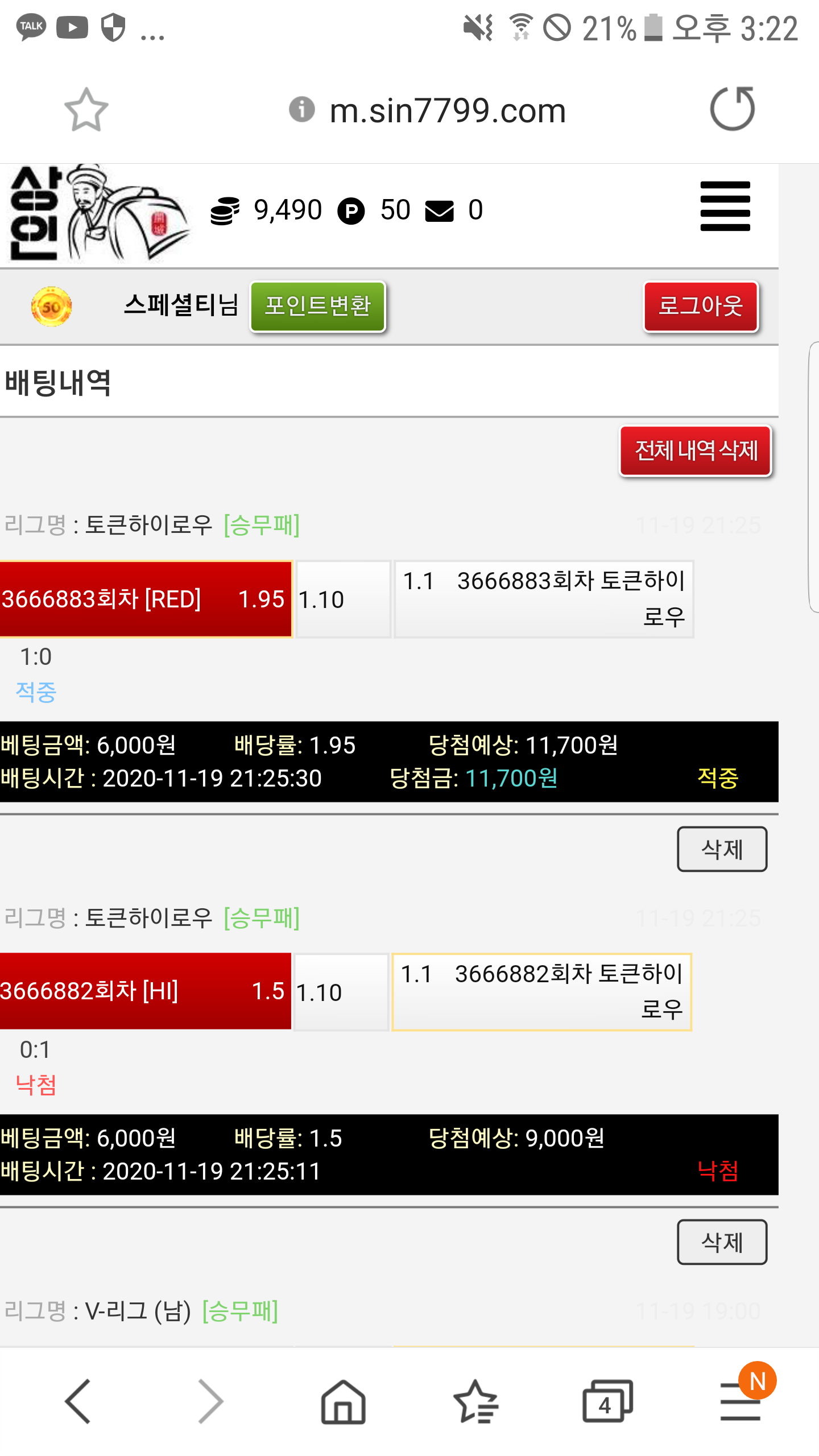The image size is (819, 1456).
Task: Open the browser home page
Action: coord(343,1401)
